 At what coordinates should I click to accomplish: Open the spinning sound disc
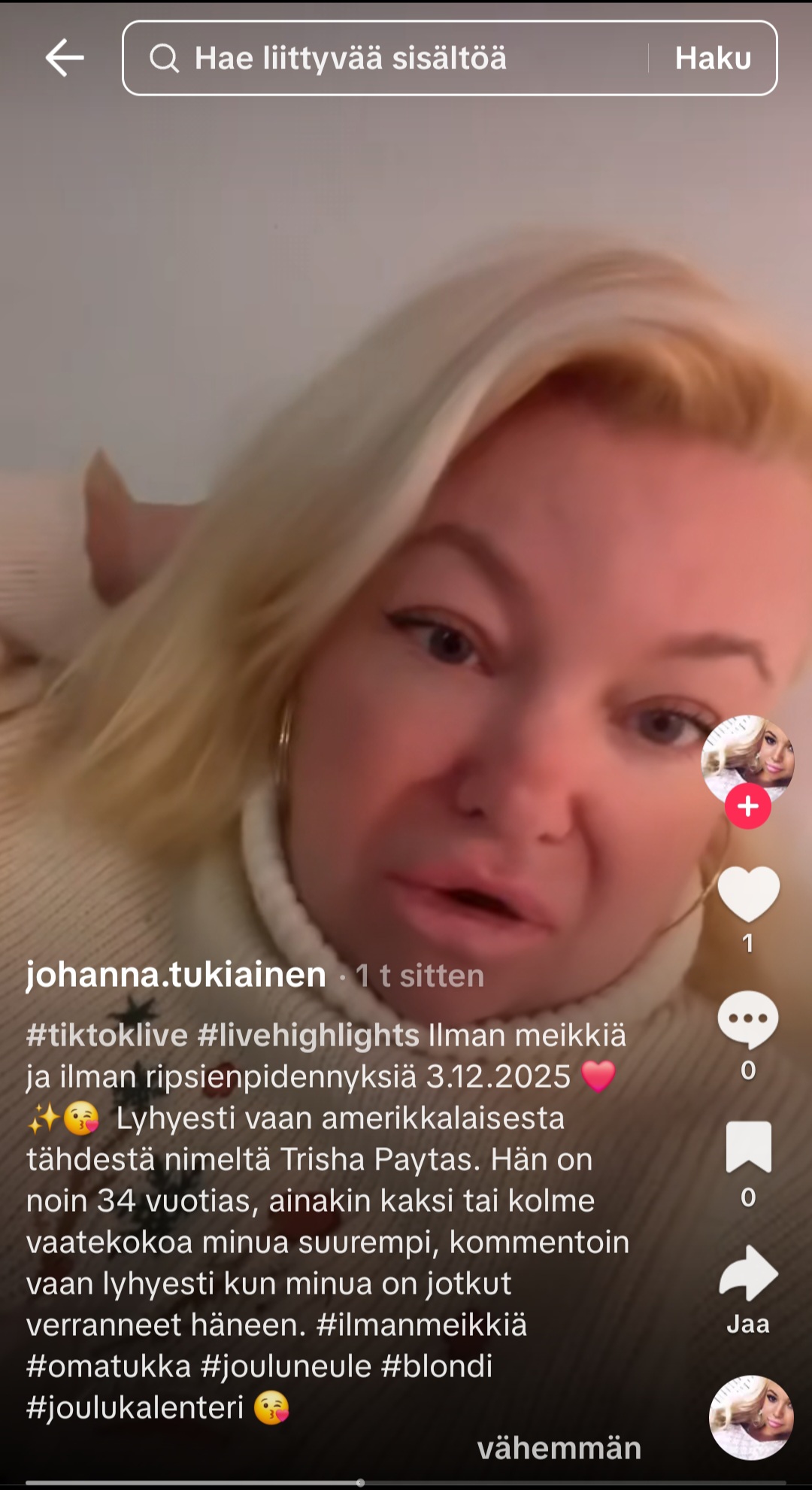[x=750, y=1418]
